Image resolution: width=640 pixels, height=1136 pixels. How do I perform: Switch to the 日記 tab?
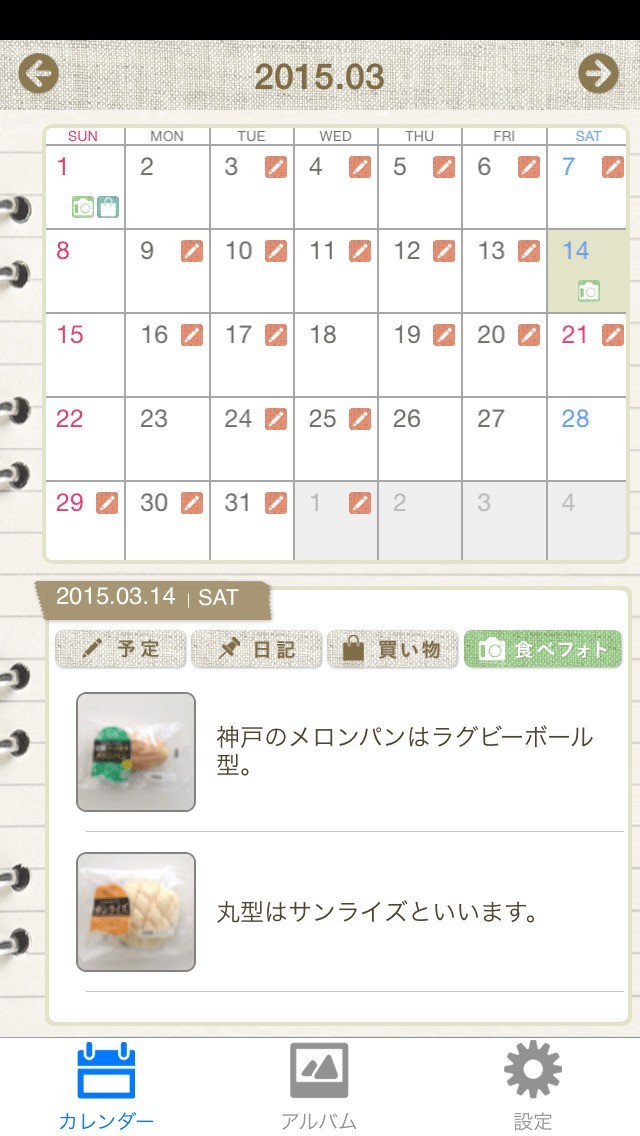tap(257, 649)
